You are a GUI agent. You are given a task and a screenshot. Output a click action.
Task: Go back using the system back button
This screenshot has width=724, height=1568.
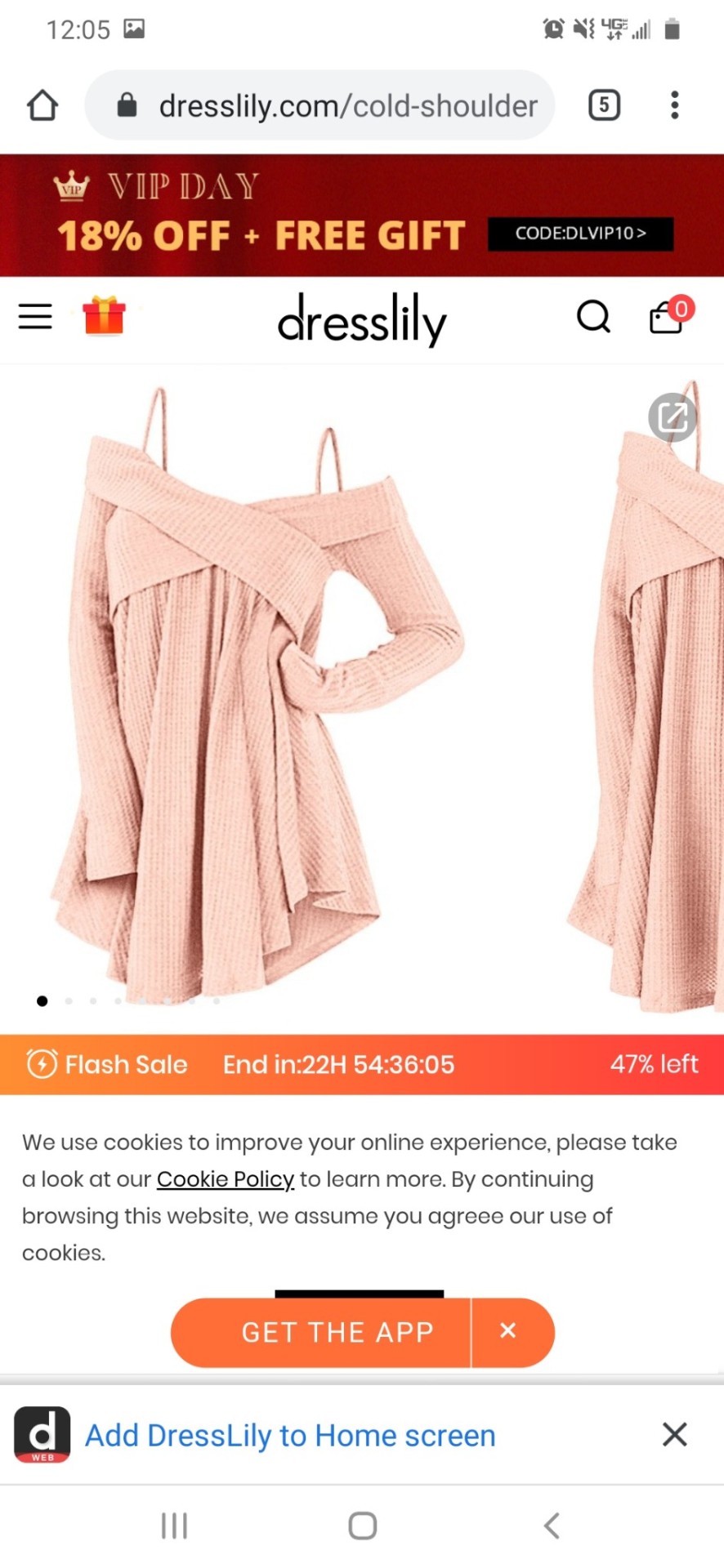[x=552, y=1525]
